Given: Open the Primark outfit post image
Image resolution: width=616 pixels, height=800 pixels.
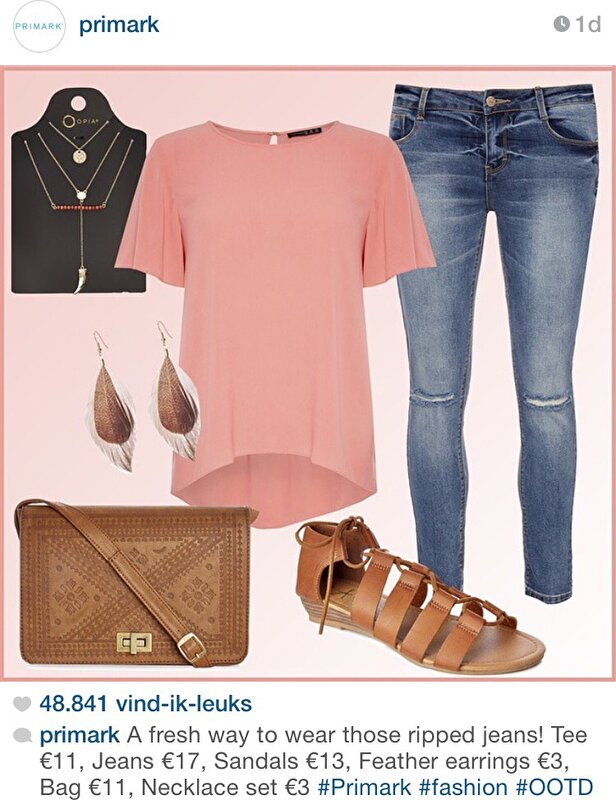Looking at the screenshot, I should click(308, 372).
